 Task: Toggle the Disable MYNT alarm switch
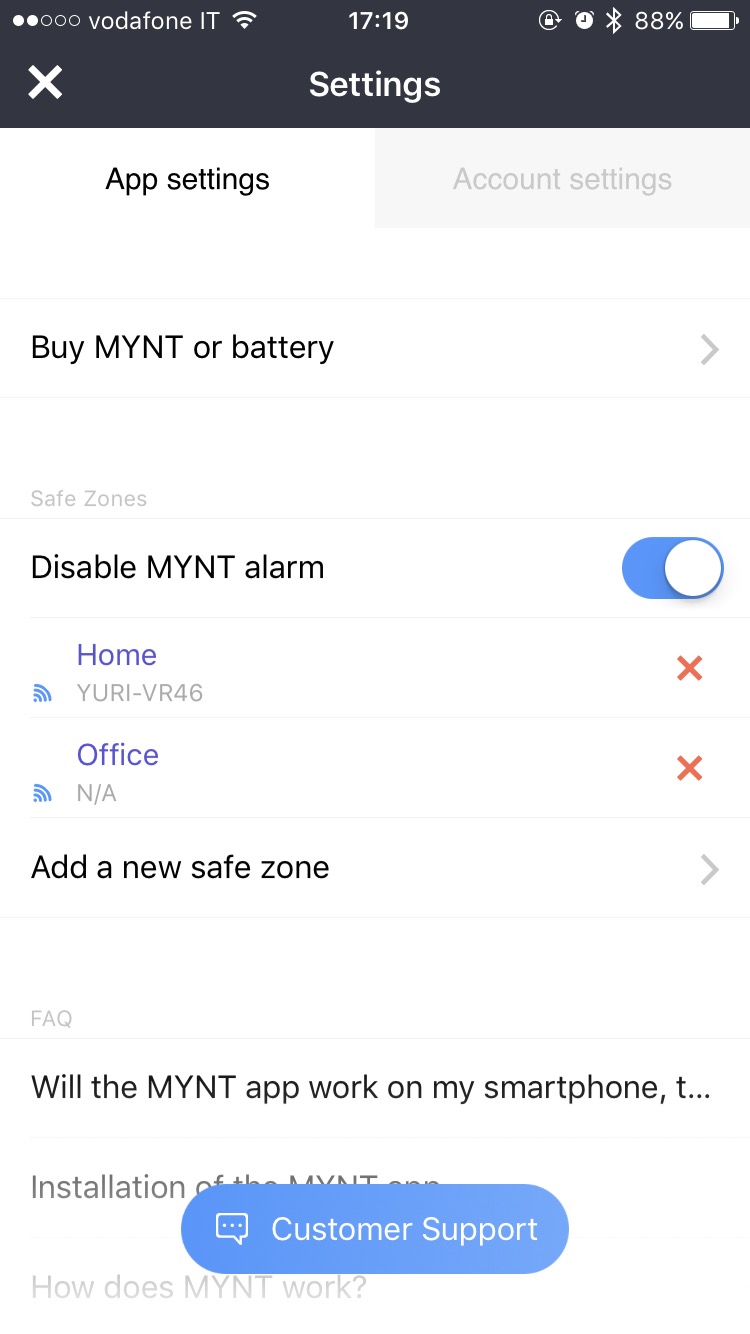(x=672, y=568)
